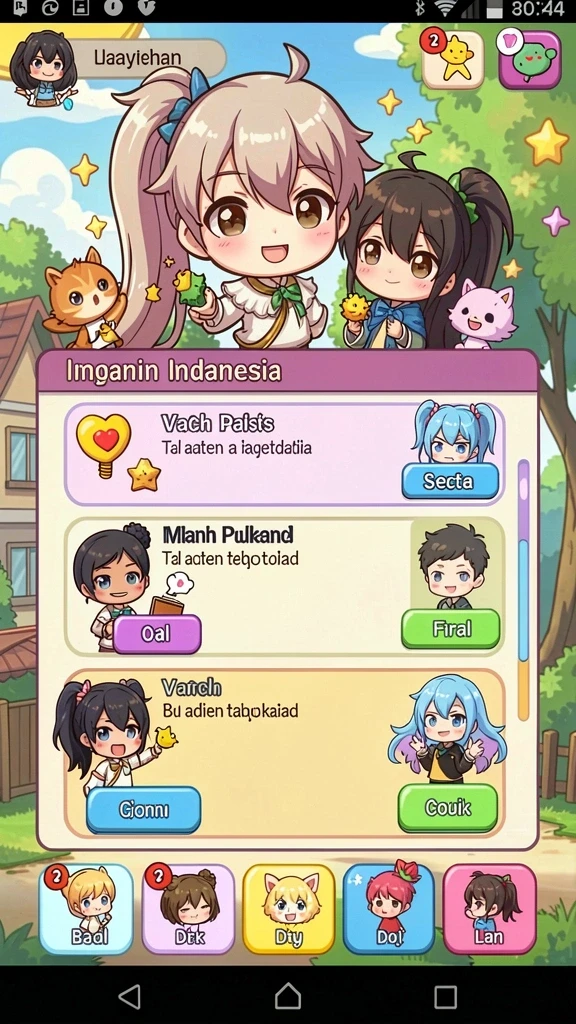Tap the Secta button
The image size is (576, 1024).
click(x=449, y=482)
